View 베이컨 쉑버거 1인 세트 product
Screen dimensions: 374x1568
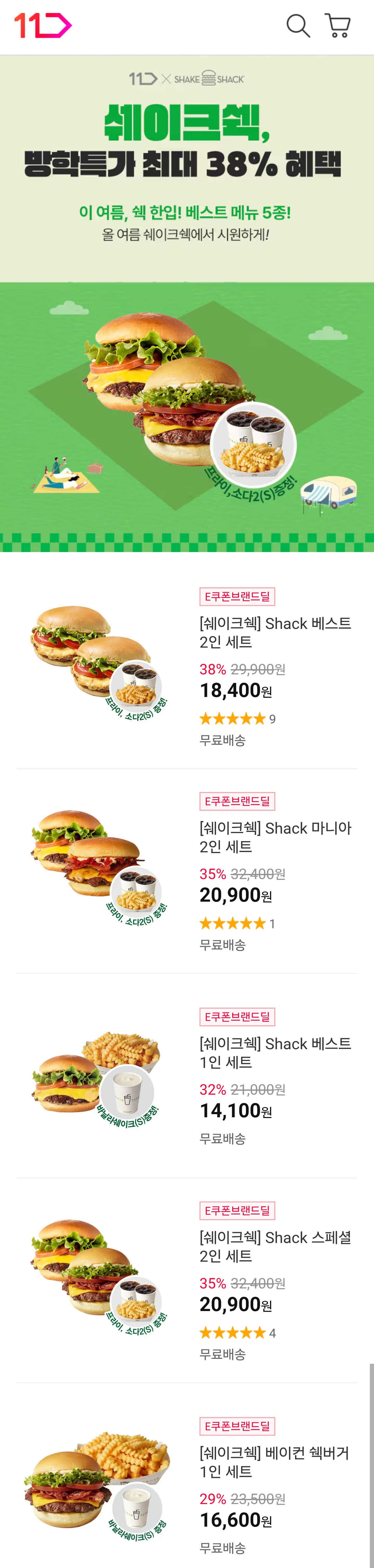tap(274, 1461)
